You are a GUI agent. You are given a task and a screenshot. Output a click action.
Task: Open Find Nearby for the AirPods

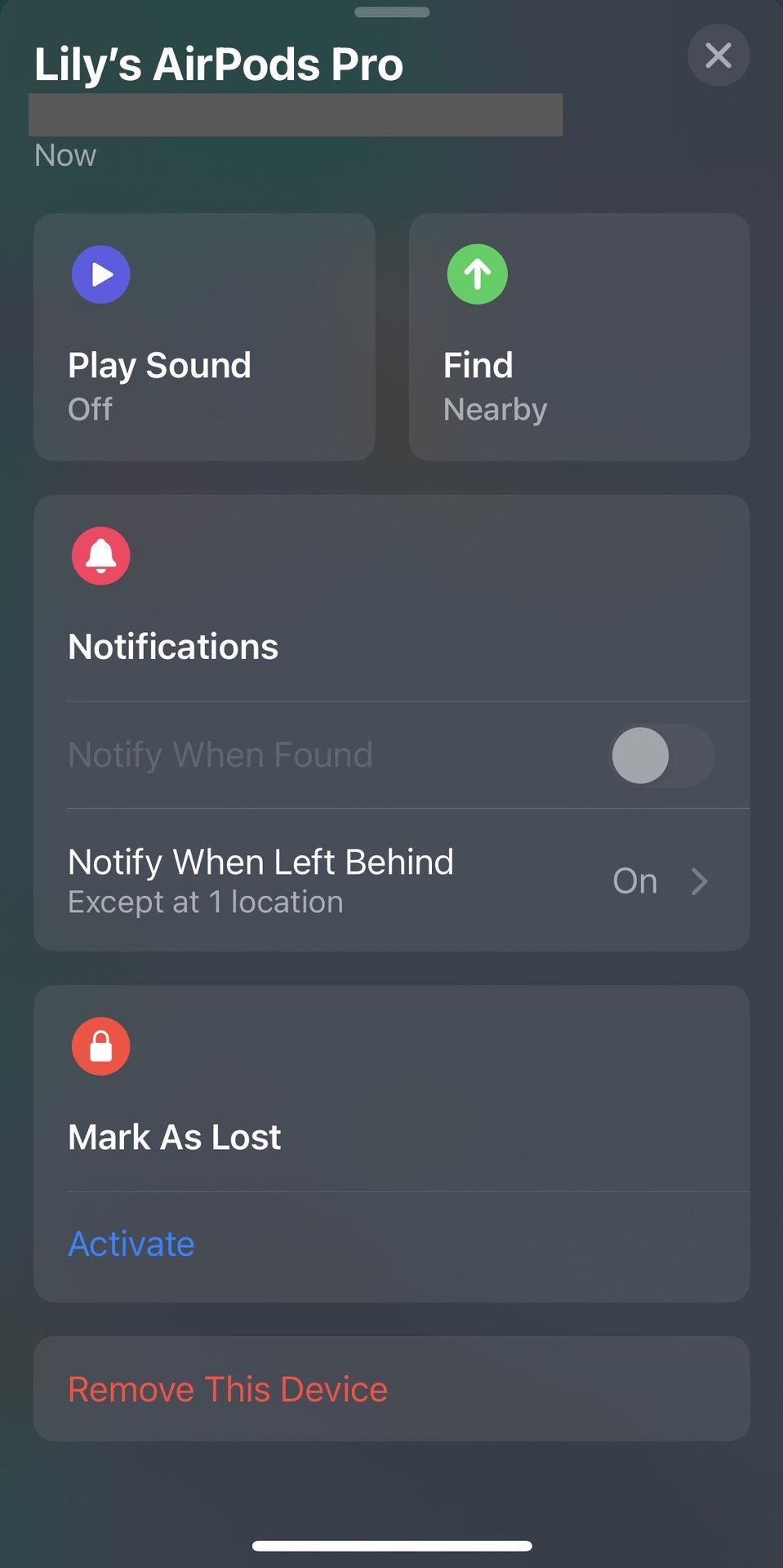pyautogui.click(x=579, y=336)
